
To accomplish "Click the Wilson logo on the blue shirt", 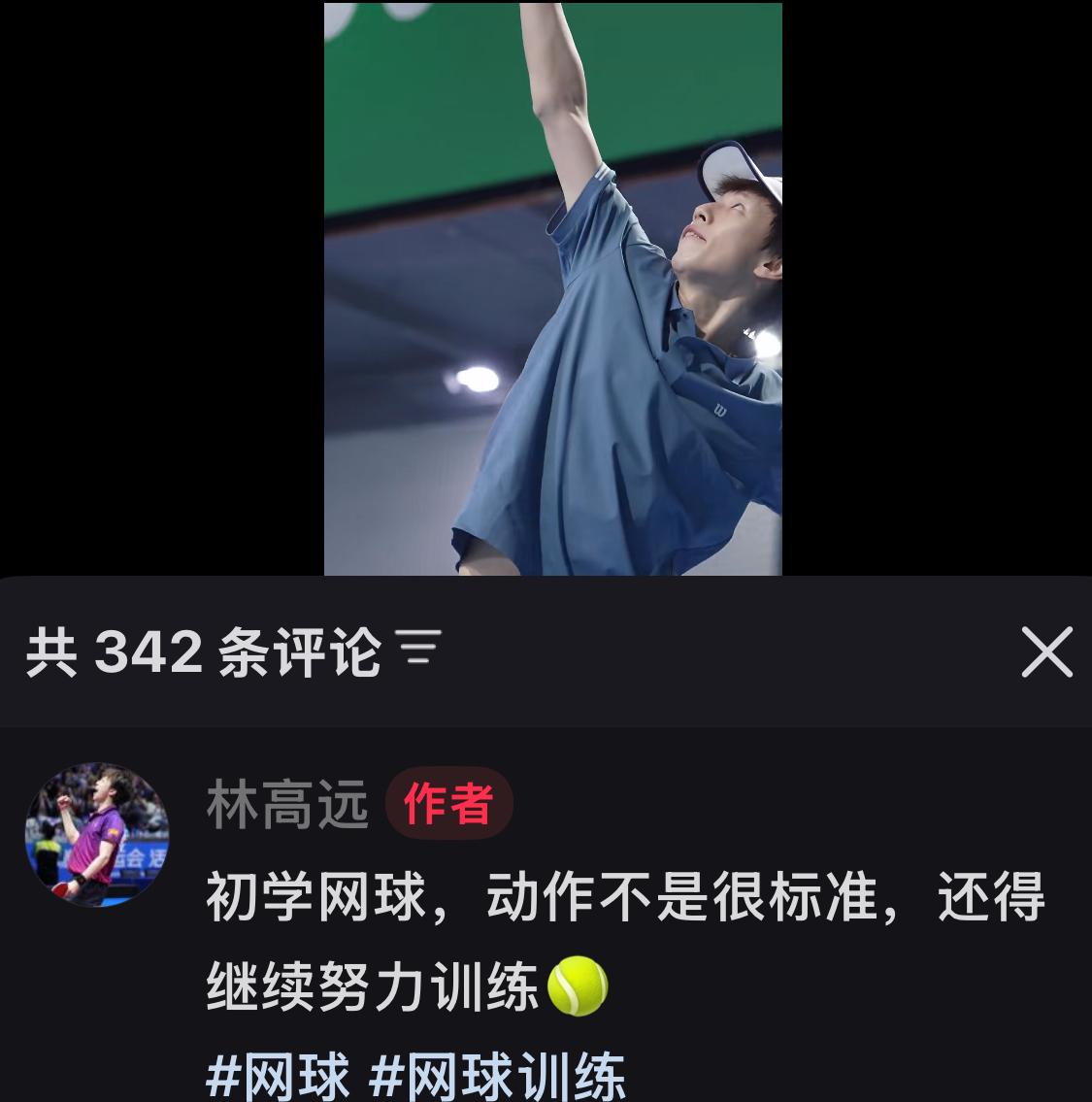I will click(x=718, y=408).
